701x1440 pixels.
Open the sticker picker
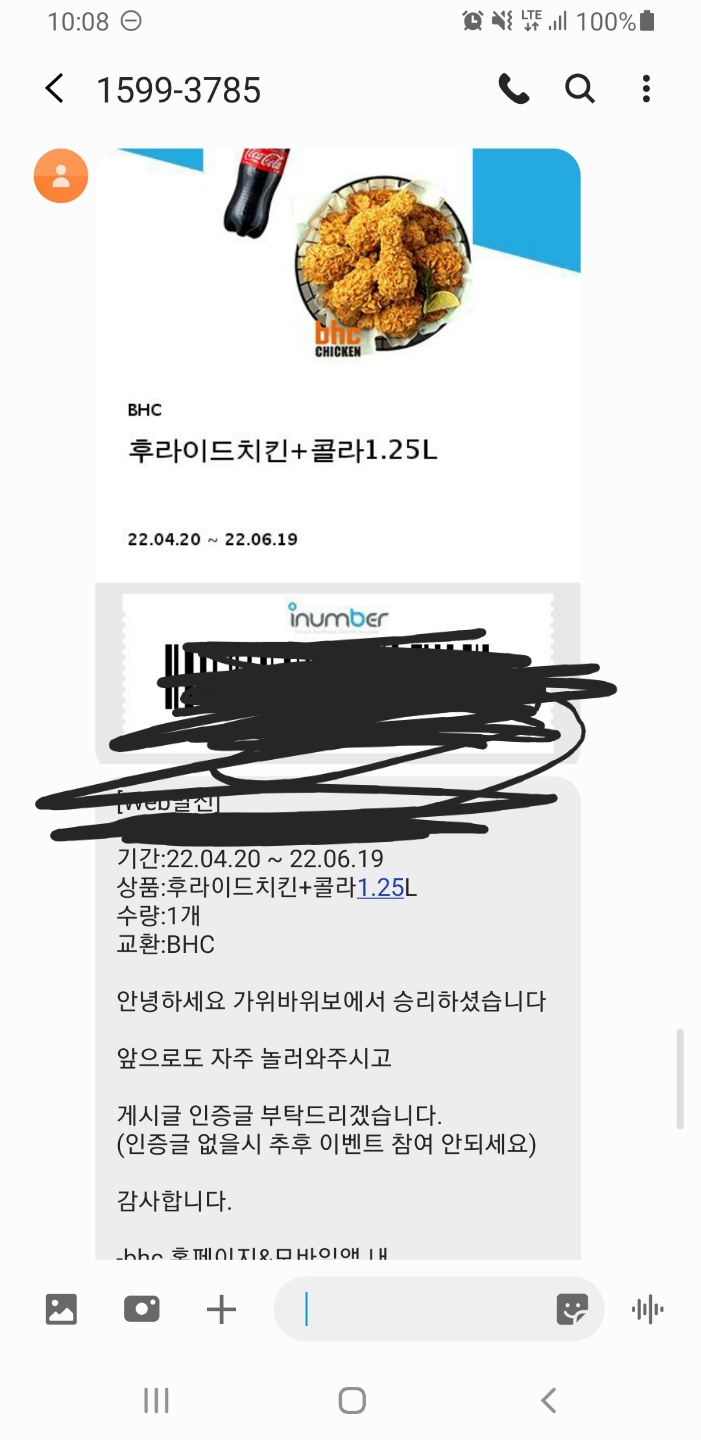point(572,1309)
